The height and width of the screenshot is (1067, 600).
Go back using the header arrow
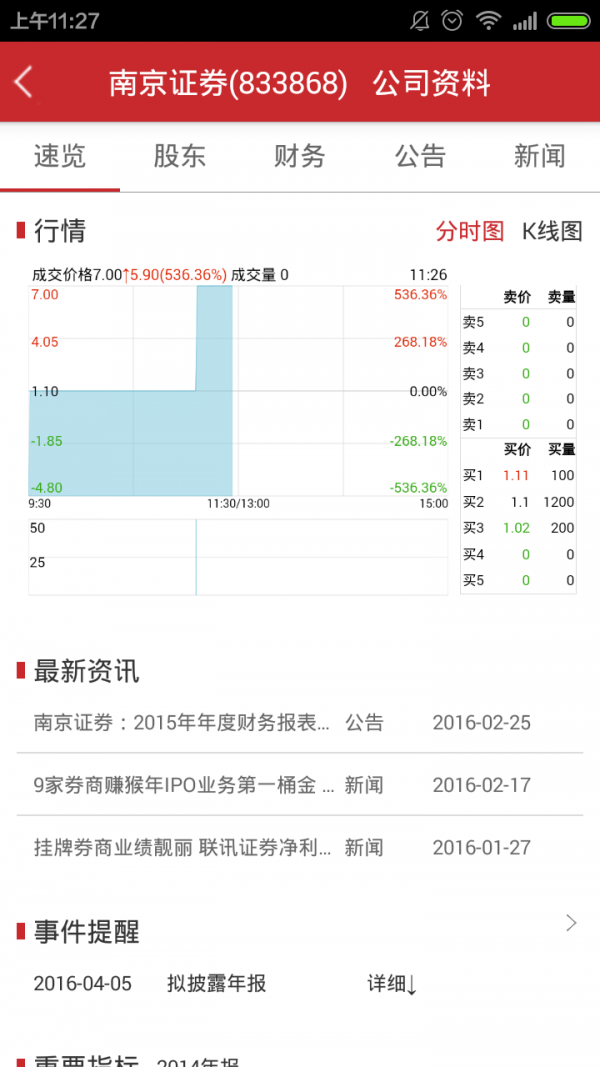click(x=24, y=83)
